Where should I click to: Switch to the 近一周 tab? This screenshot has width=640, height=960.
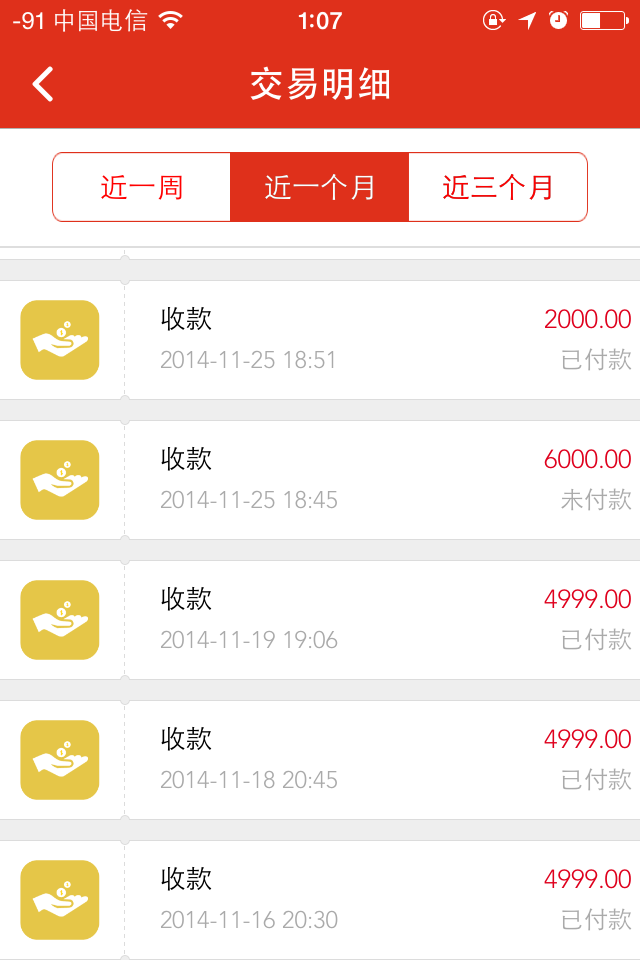[142, 187]
